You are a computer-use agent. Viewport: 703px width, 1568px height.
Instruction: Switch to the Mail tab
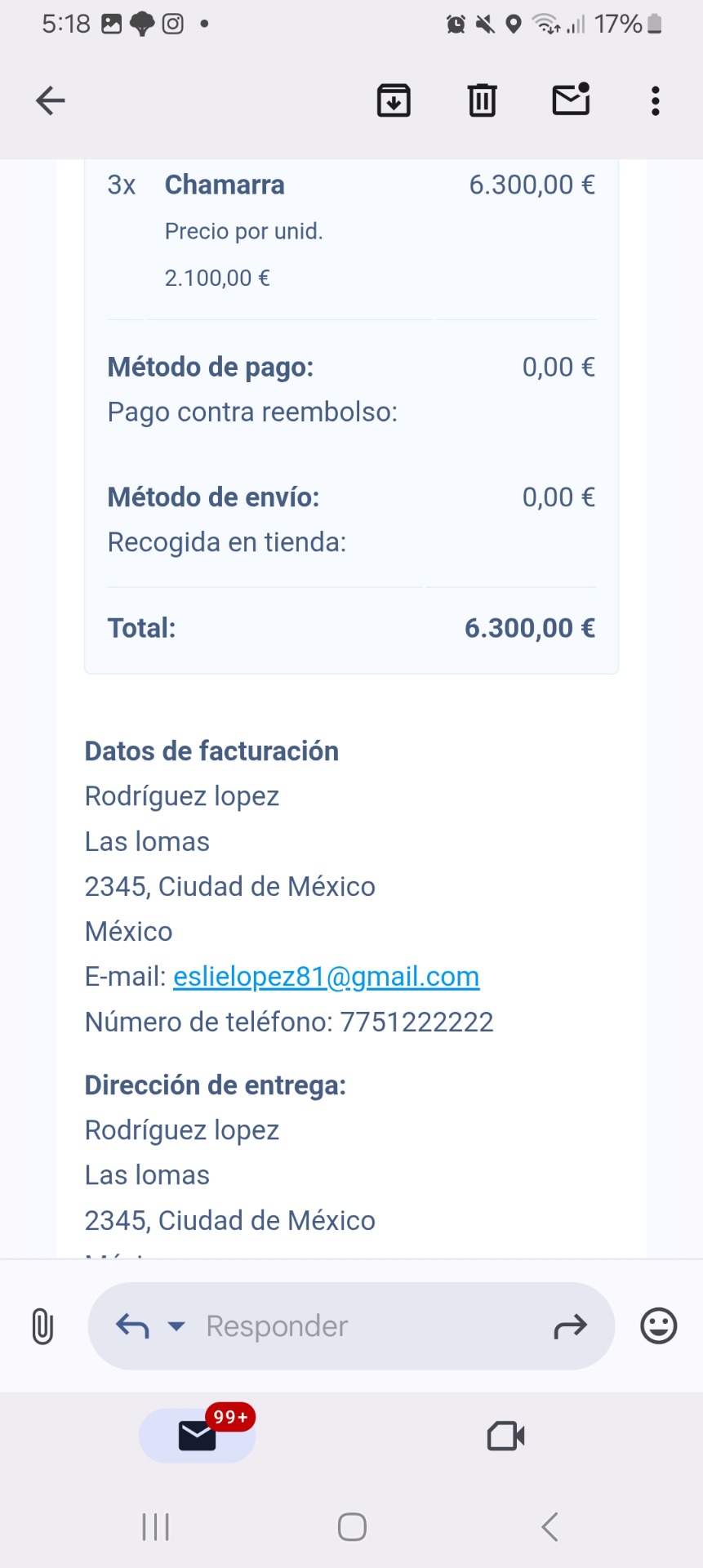[198, 1436]
